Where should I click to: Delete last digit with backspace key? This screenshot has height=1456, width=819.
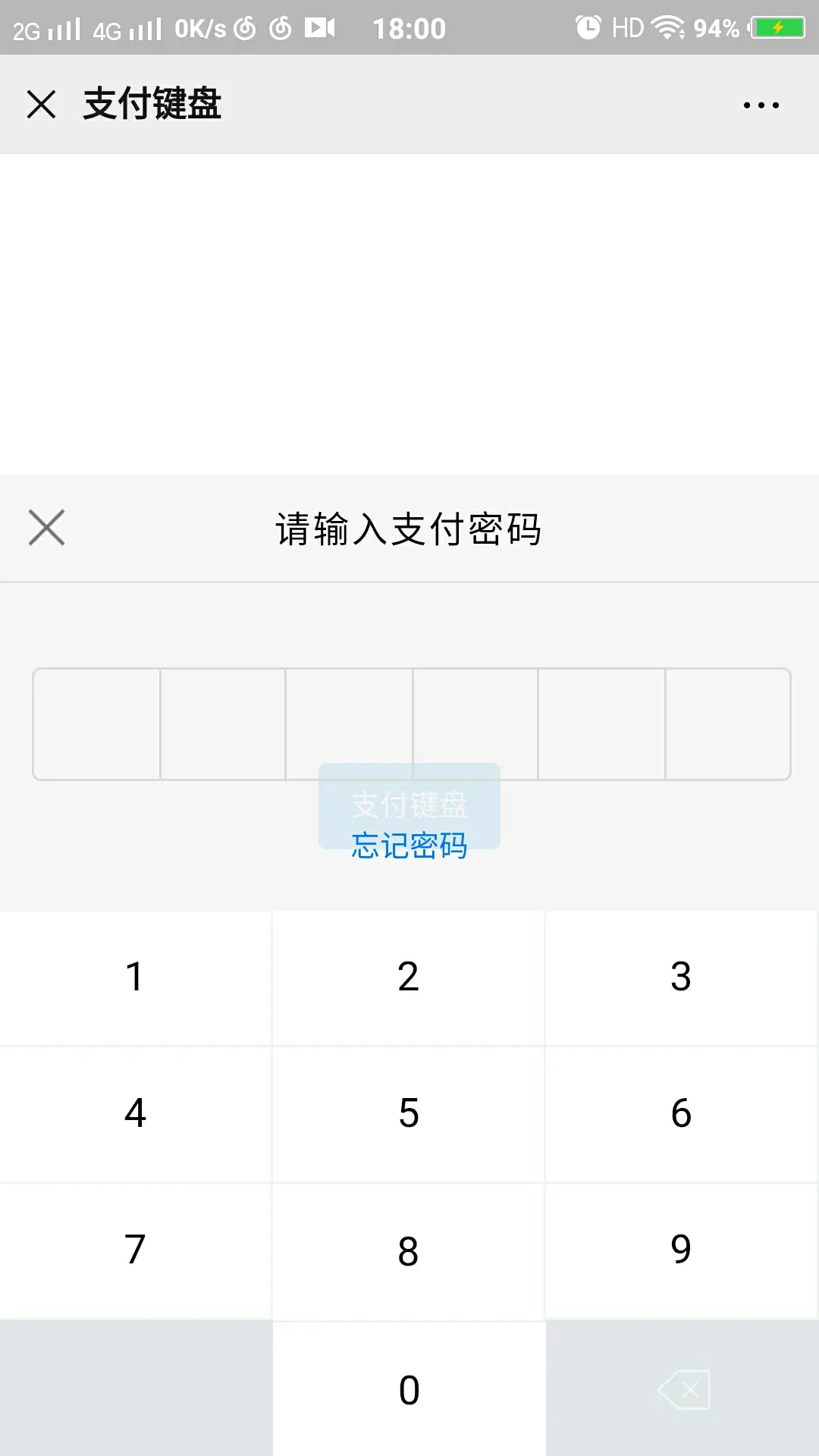pyautogui.click(x=684, y=1390)
